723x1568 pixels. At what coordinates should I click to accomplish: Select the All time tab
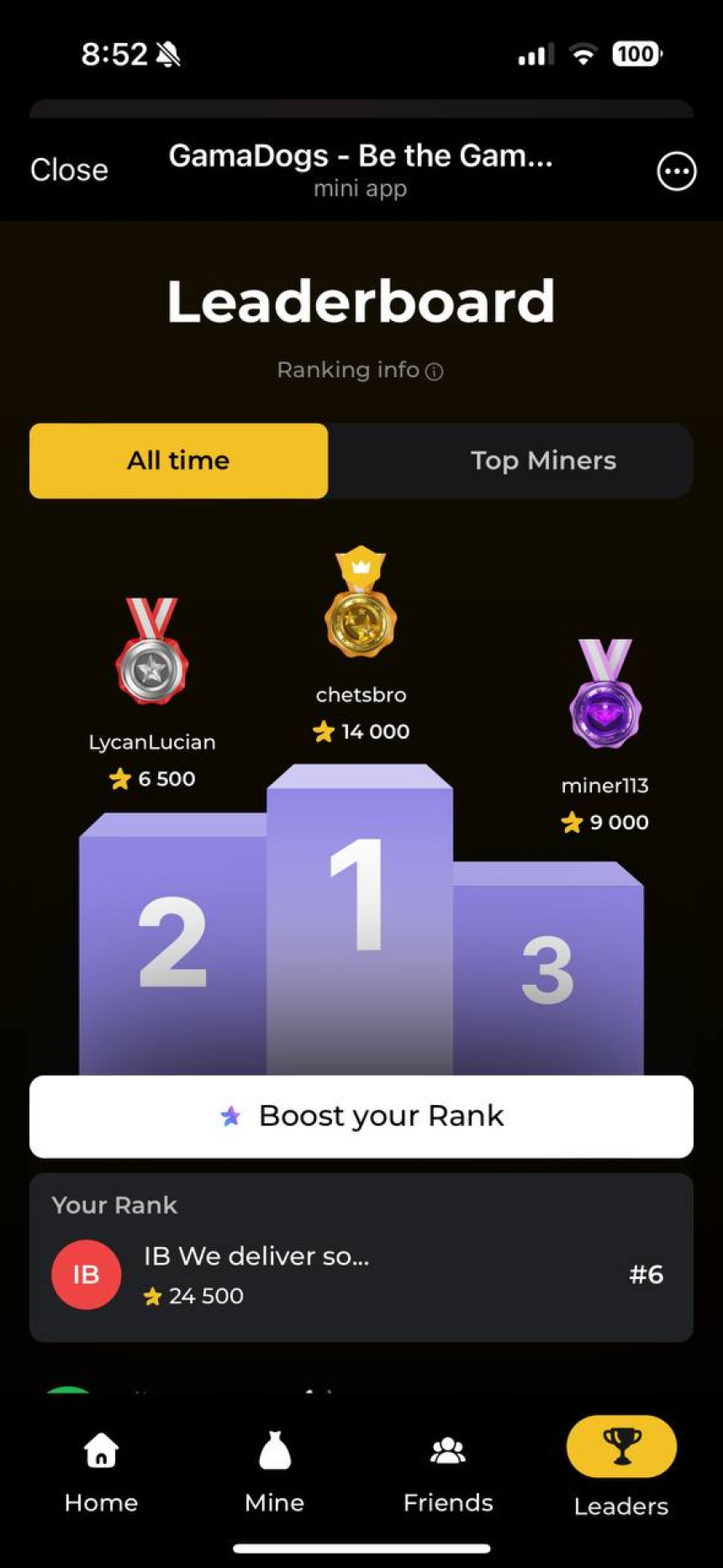pyautogui.click(x=178, y=460)
